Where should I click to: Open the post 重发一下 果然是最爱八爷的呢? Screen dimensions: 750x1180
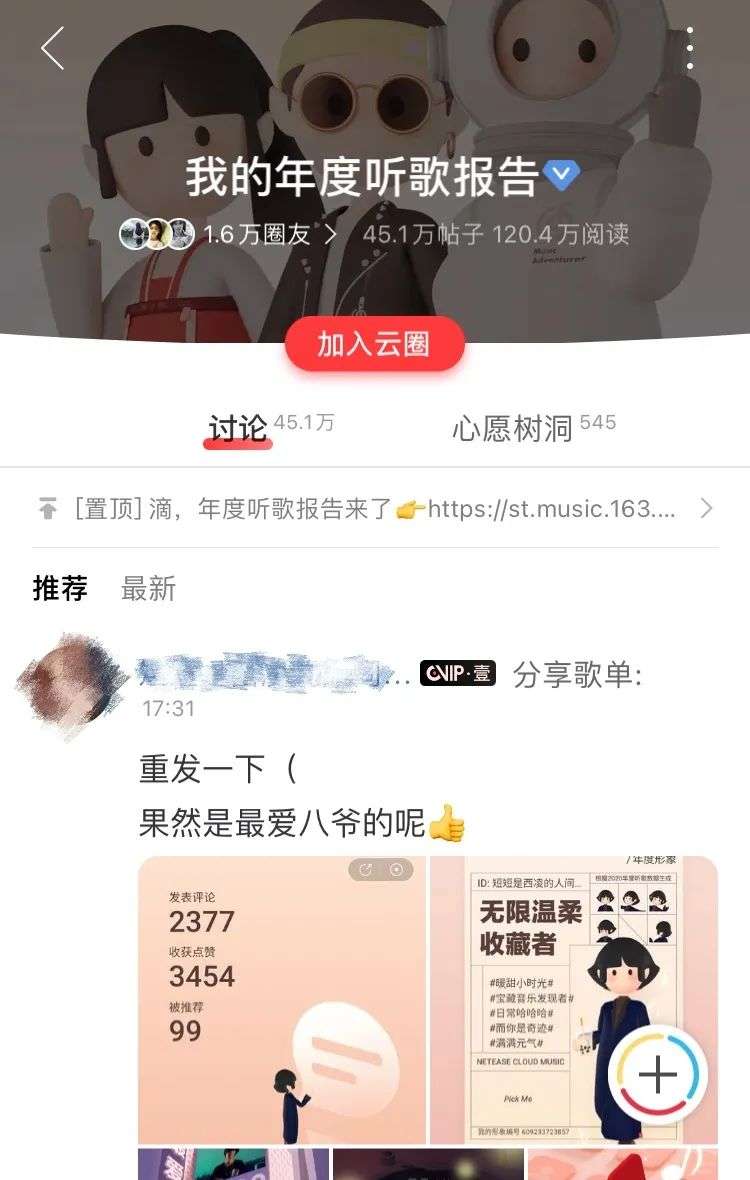(300, 797)
